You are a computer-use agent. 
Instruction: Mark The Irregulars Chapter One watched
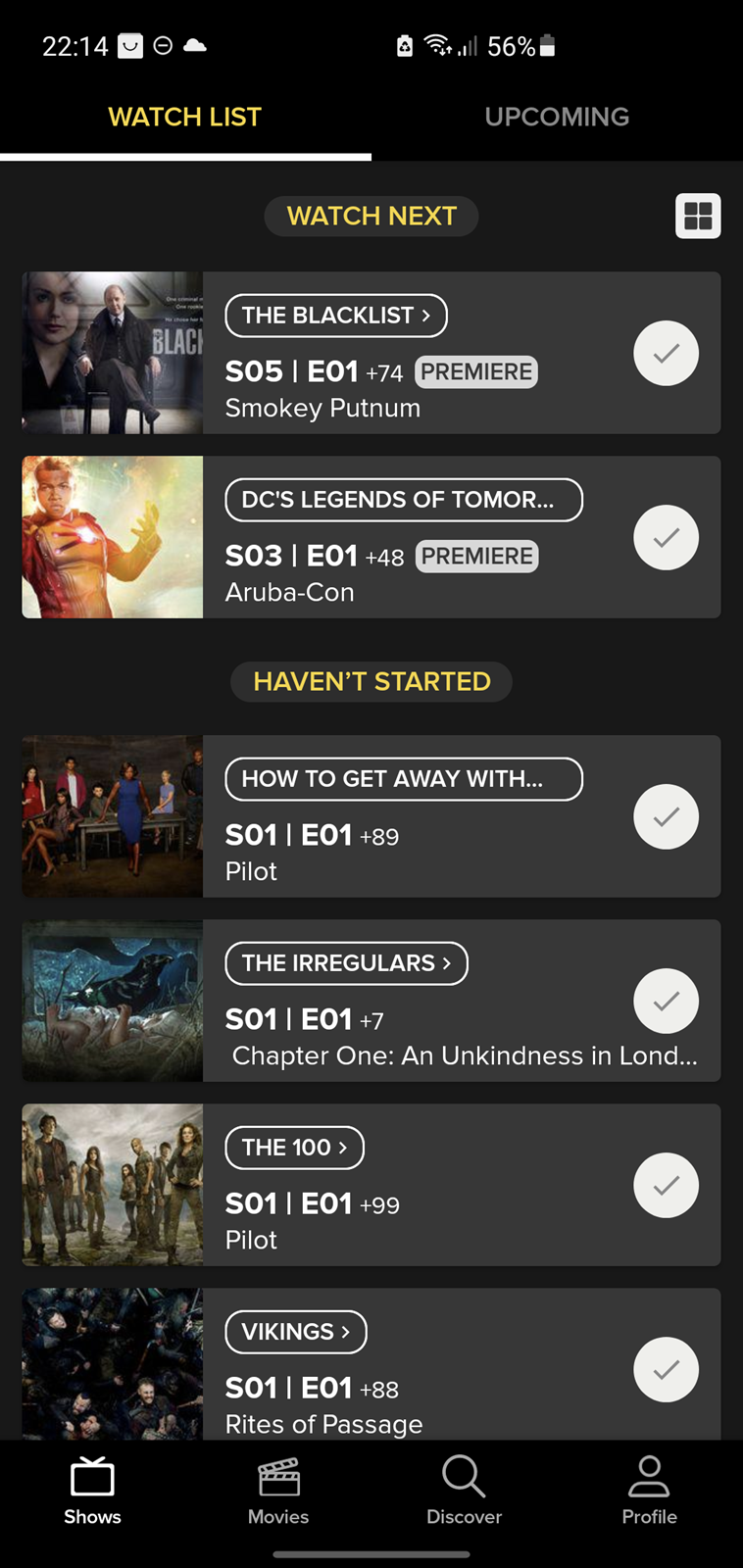coord(667,1001)
